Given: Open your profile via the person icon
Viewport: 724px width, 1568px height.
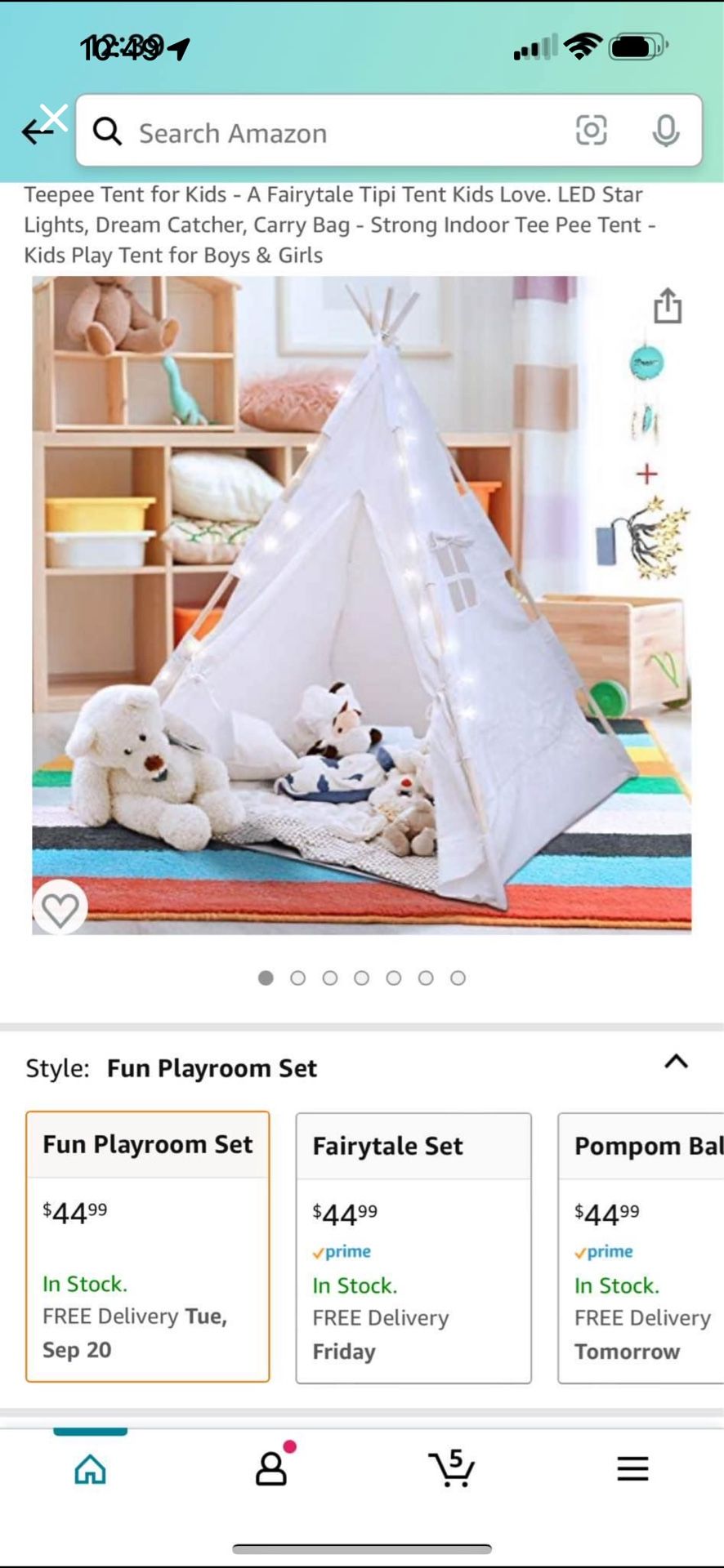Looking at the screenshot, I should pyautogui.click(x=272, y=1470).
